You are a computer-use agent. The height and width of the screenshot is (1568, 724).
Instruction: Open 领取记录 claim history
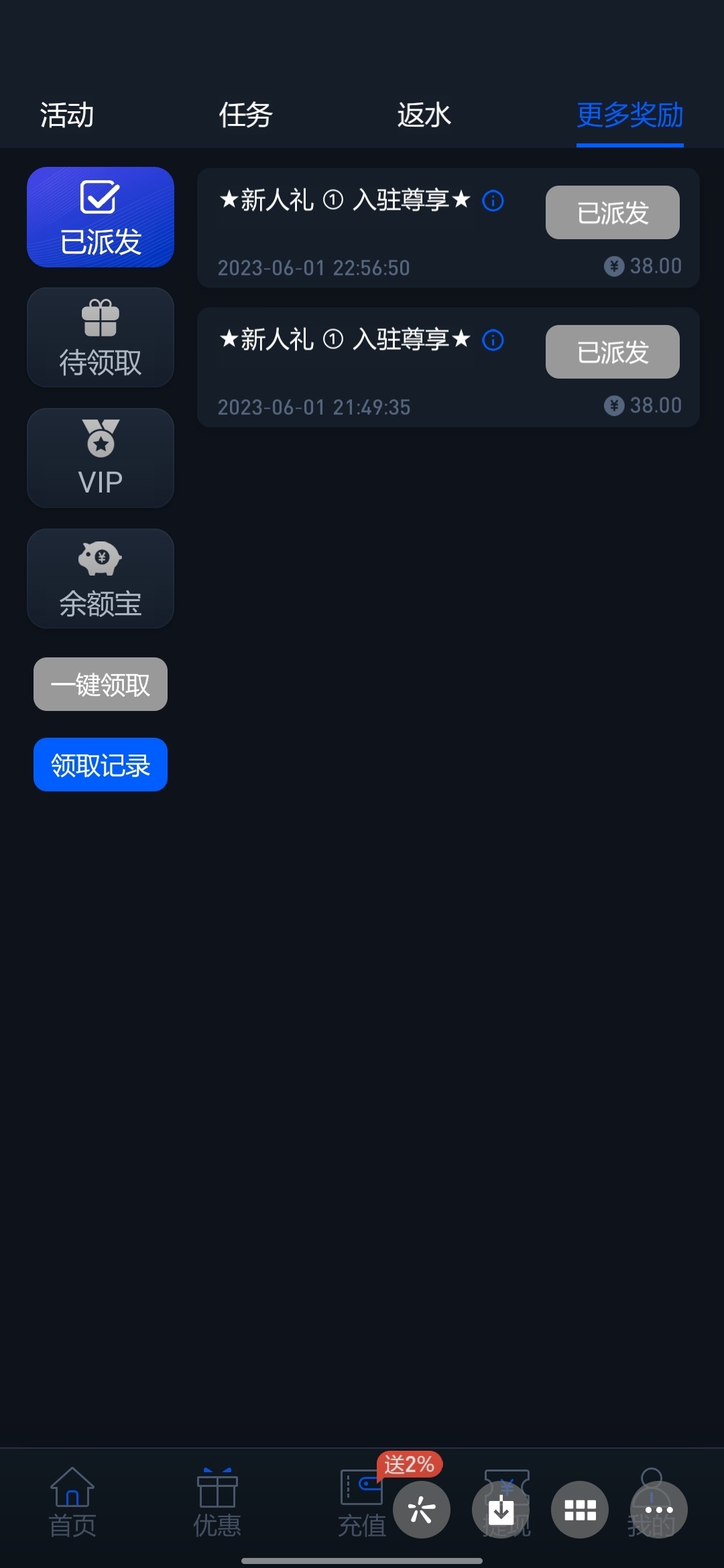pyautogui.click(x=101, y=765)
